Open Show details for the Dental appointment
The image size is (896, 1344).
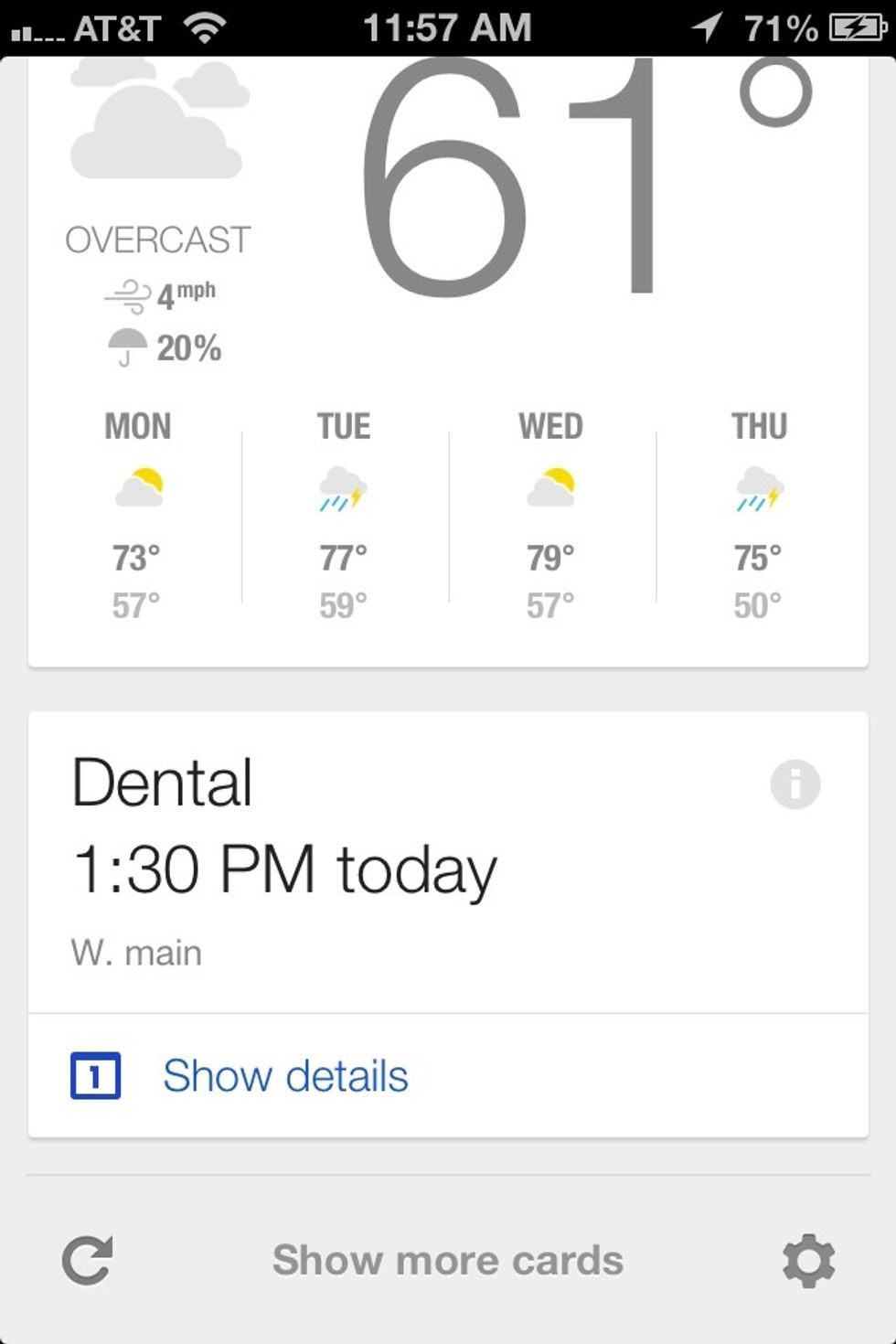pos(286,1076)
